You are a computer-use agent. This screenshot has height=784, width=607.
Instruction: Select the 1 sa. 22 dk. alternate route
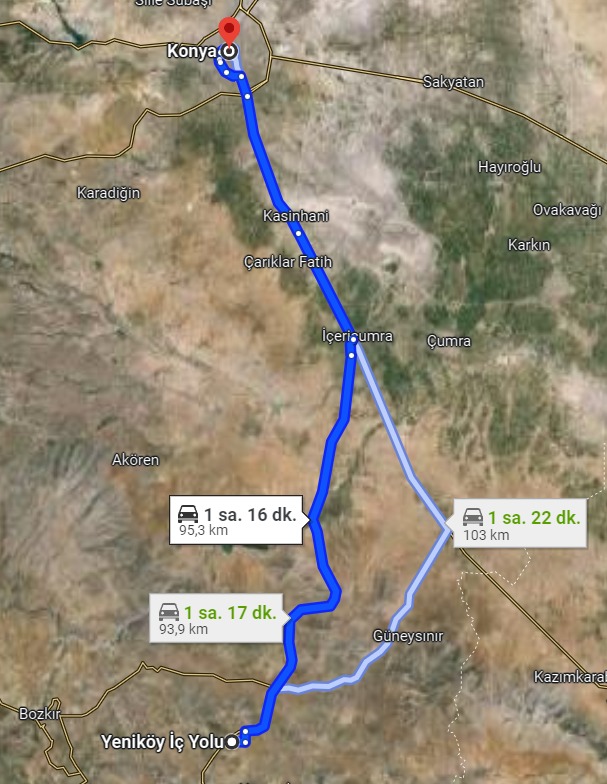[519, 524]
